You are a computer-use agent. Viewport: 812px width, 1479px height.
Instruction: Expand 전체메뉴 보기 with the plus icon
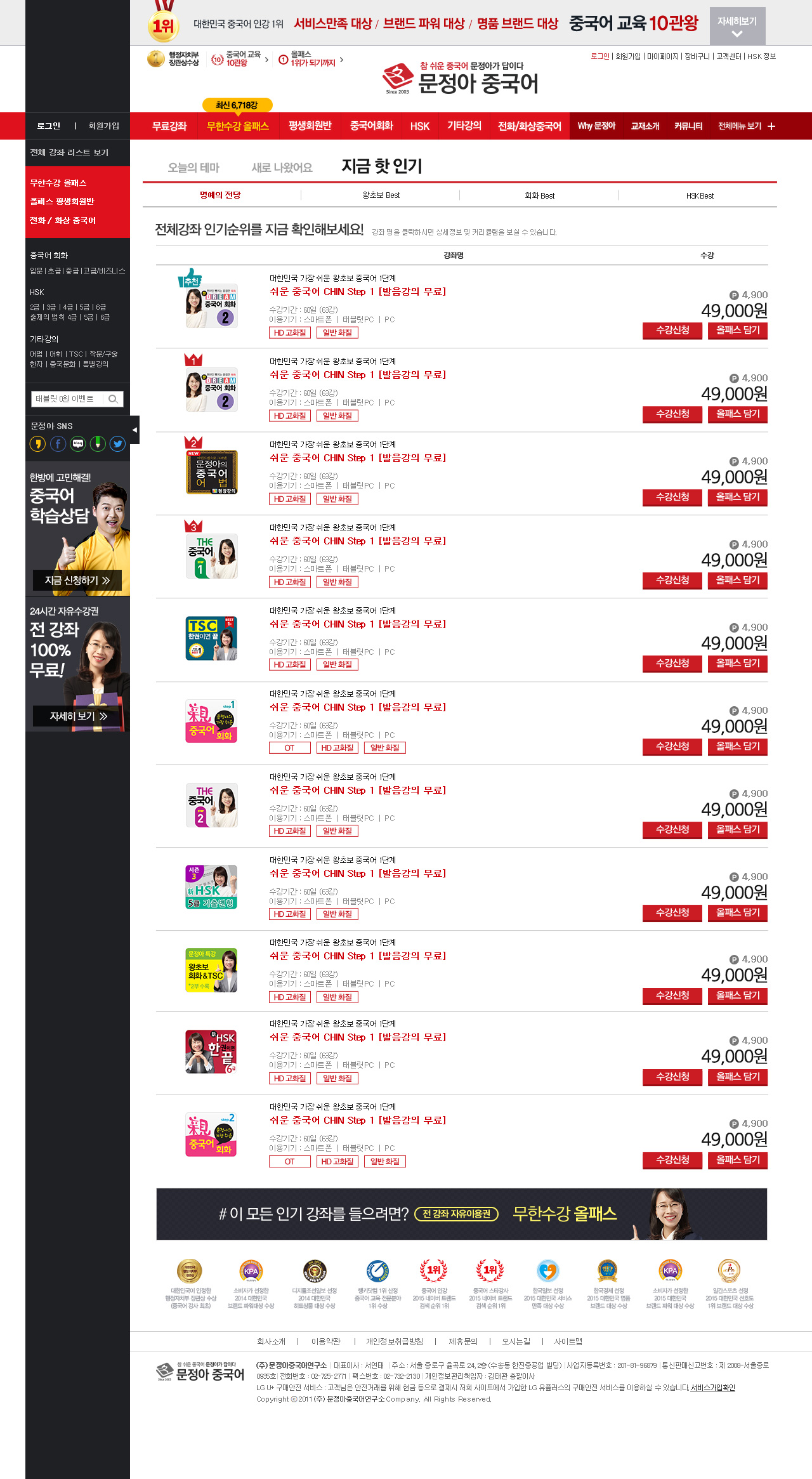coord(747,126)
